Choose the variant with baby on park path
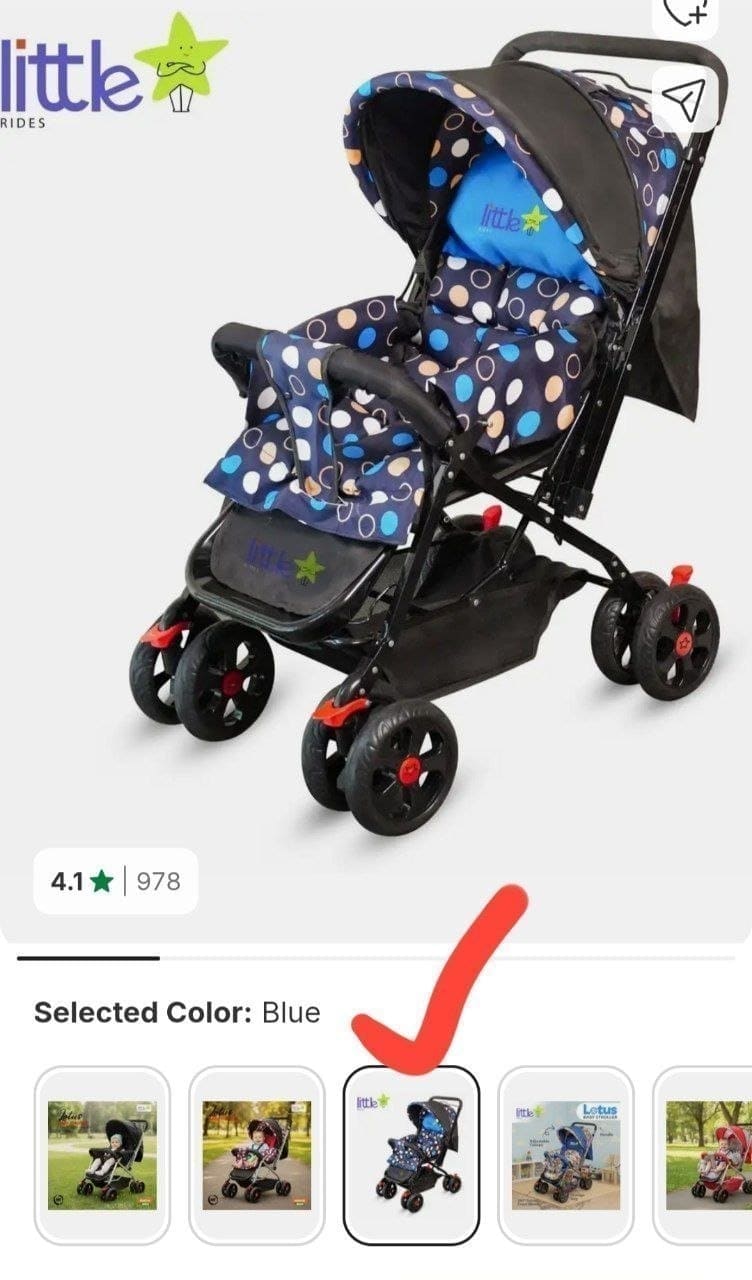752x1280 pixels. coord(257,1155)
